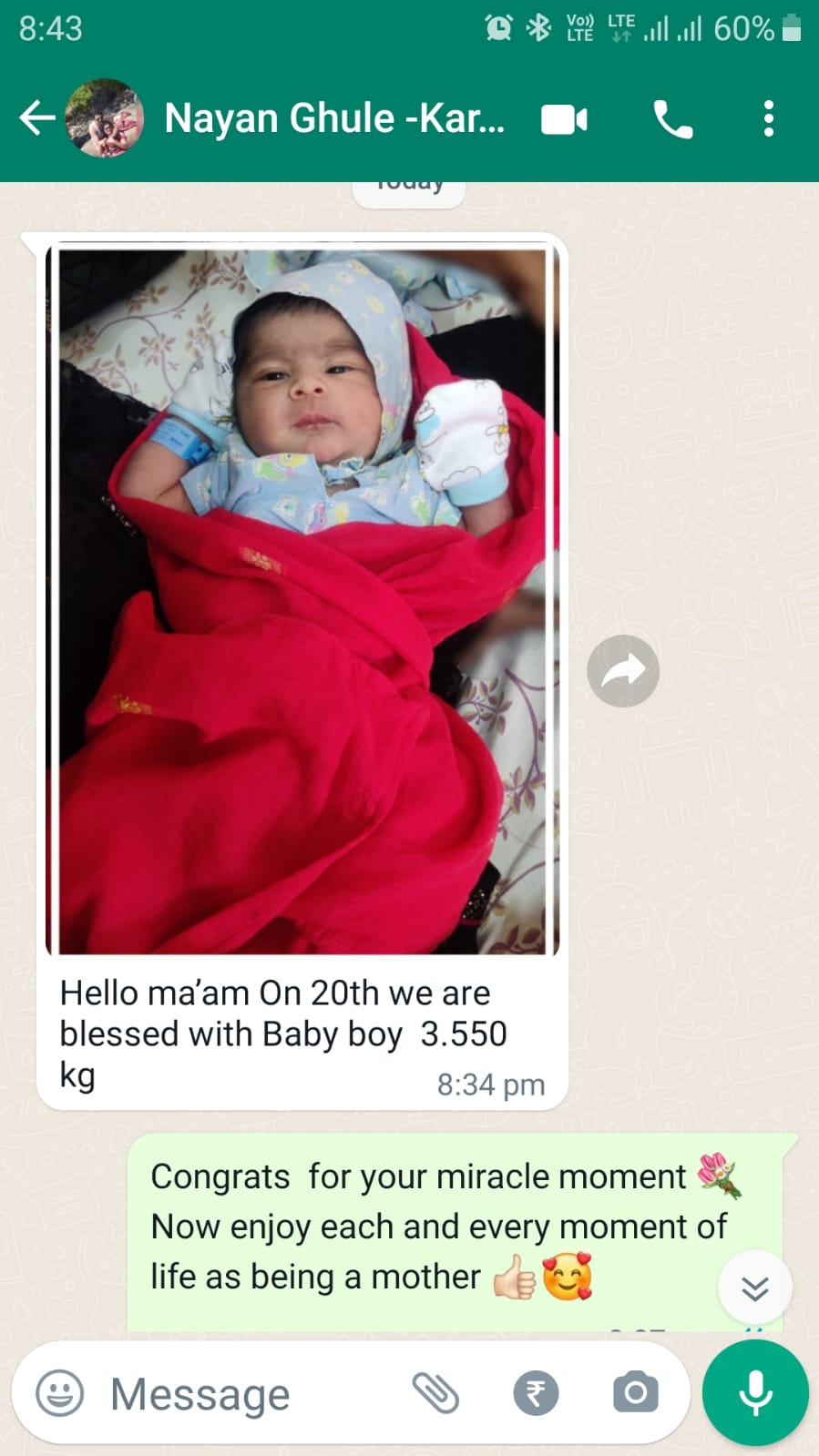Open Nayan Ghule's contact info
The height and width of the screenshot is (1456, 819).
pyautogui.click(x=333, y=118)
